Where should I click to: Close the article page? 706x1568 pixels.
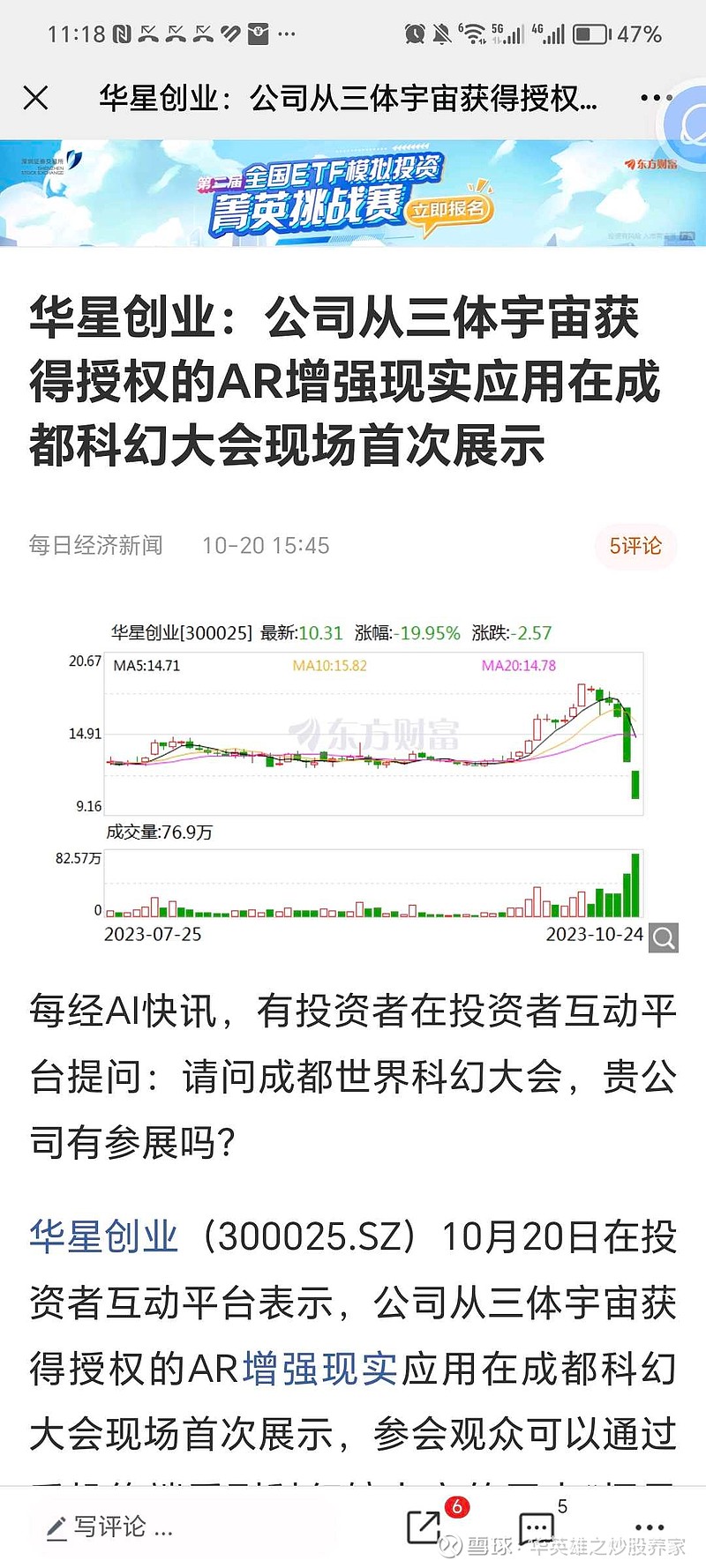tap(35, 98)
